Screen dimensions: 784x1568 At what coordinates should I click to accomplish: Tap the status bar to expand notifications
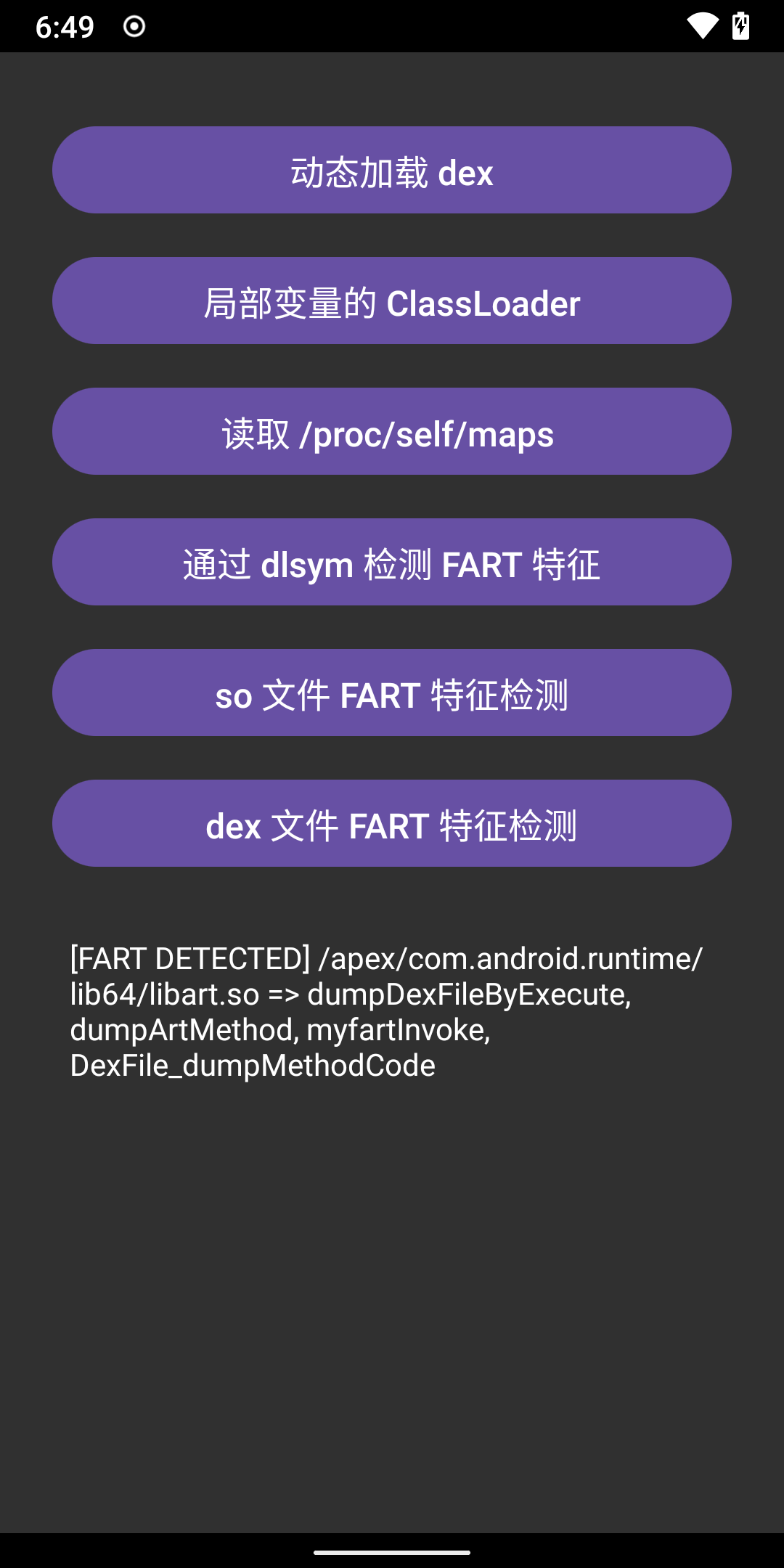coord(392,26)
